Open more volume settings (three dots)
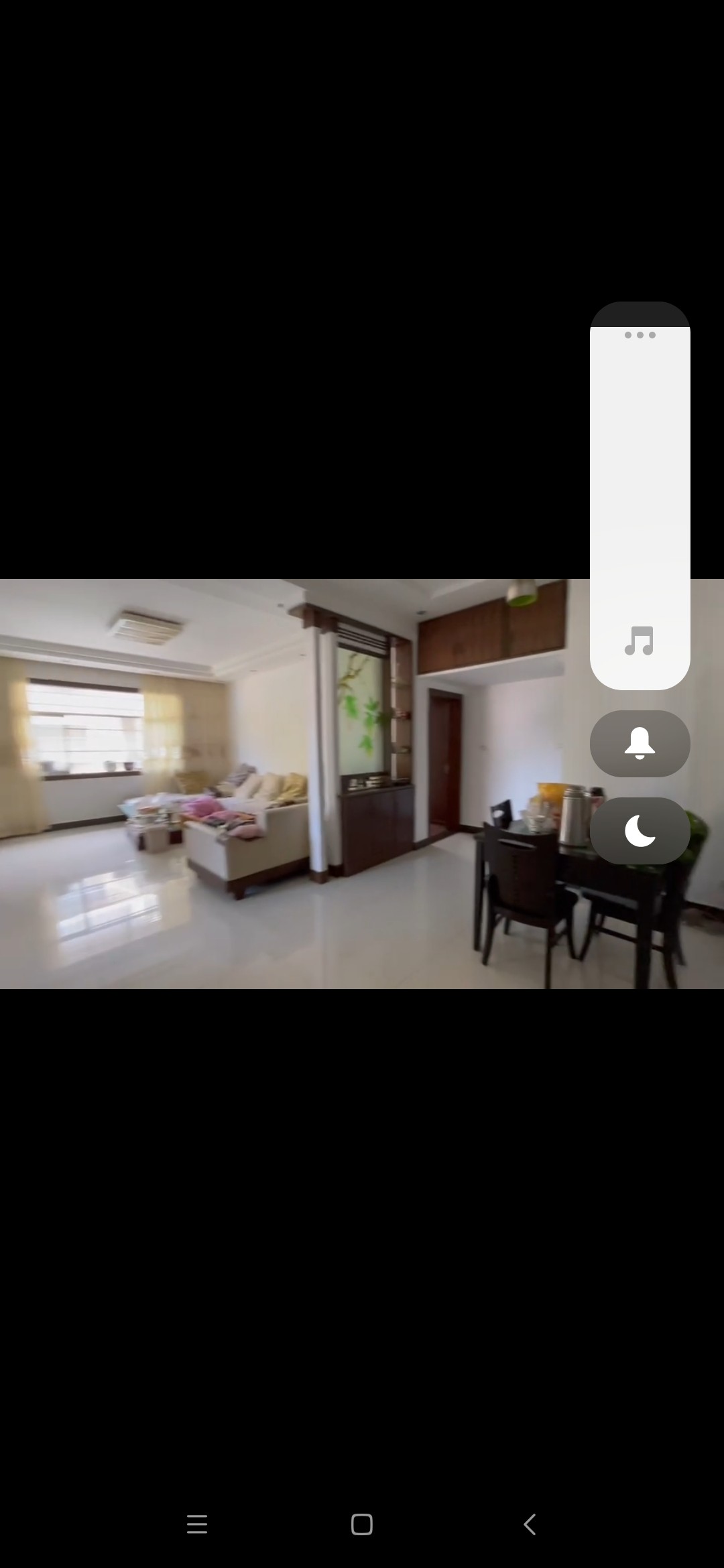The image size is (724, 1568). click(x=640, y=334)
